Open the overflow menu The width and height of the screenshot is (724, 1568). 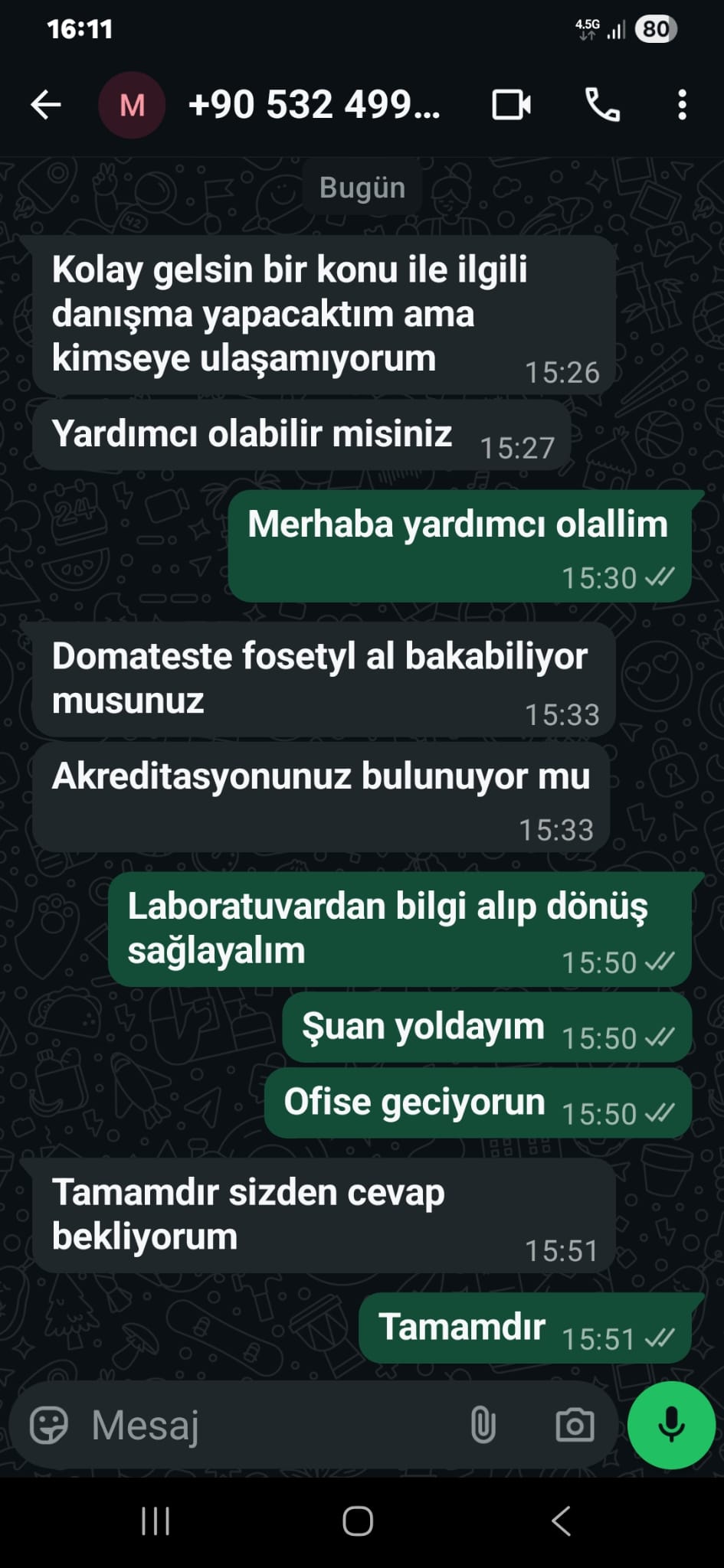(682, 105)
